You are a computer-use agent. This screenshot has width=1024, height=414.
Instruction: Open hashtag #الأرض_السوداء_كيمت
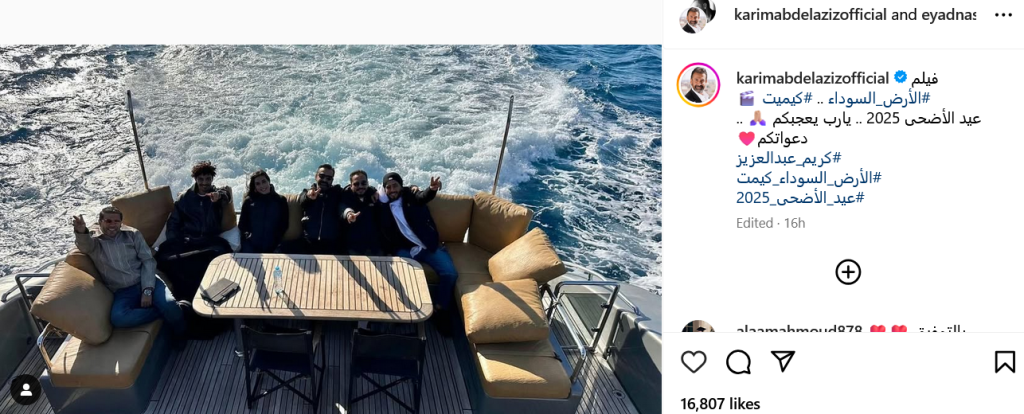[x=808, y=178]
